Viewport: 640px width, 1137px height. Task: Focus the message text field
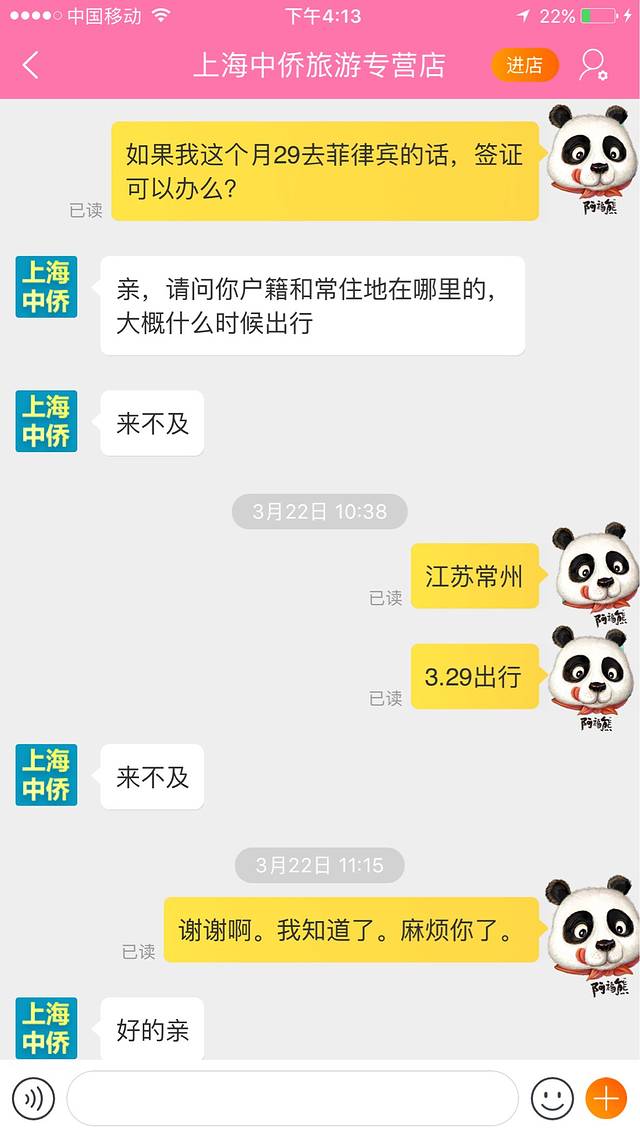292,1099
